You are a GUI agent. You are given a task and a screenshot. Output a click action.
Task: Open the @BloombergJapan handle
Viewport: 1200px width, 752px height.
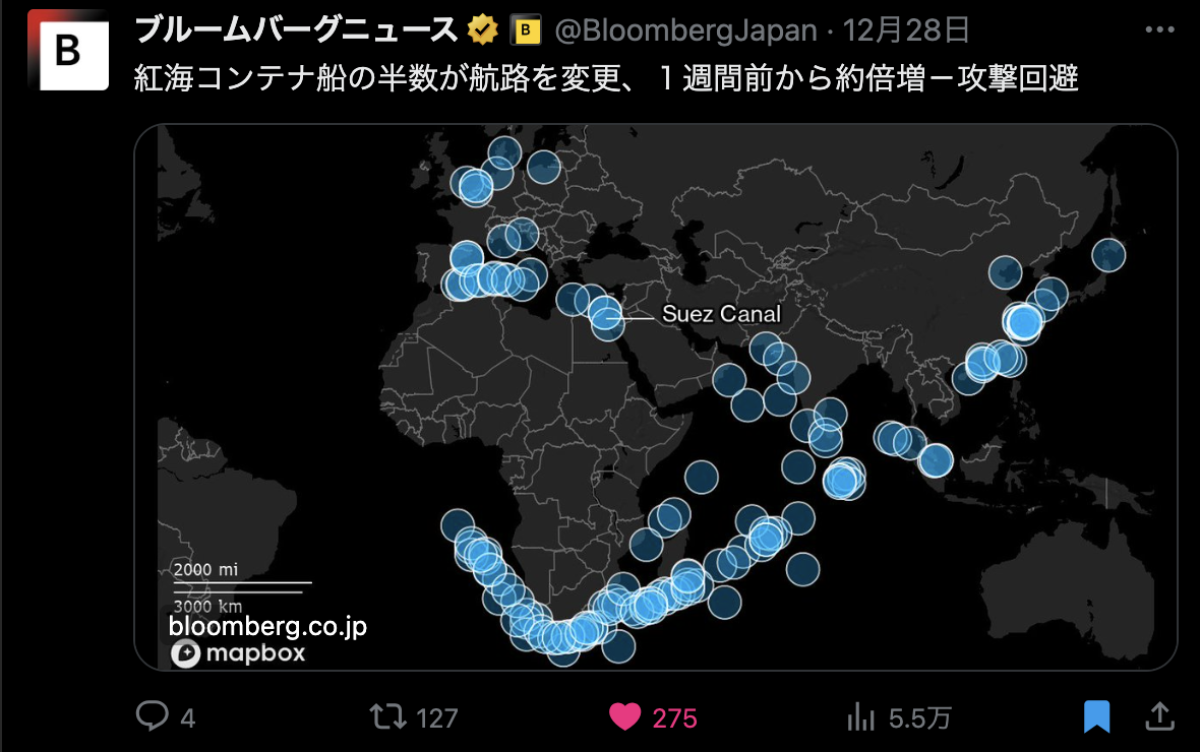[x=685, y=31]
